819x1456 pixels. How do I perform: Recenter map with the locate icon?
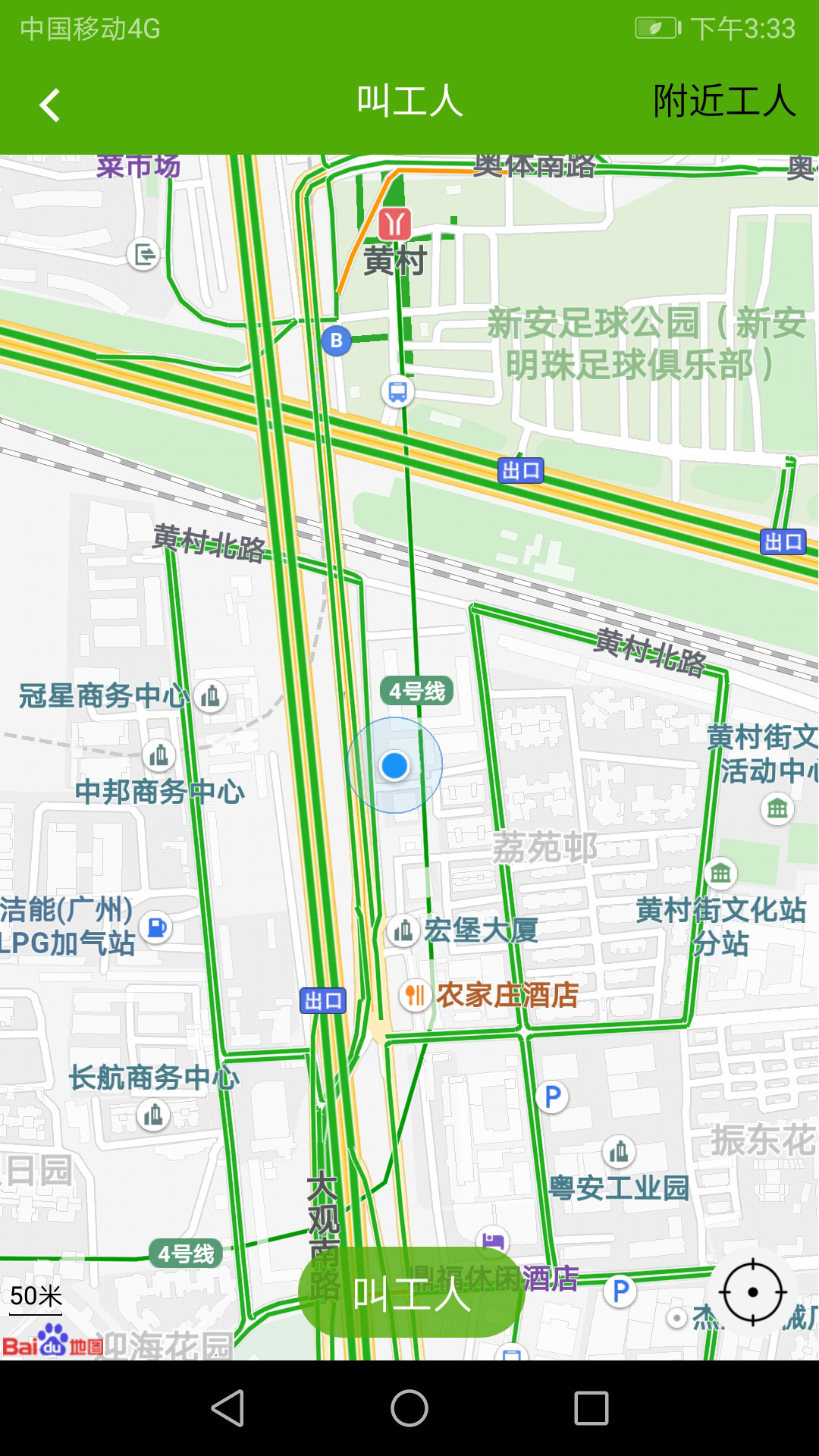(x=752, y=1292)
